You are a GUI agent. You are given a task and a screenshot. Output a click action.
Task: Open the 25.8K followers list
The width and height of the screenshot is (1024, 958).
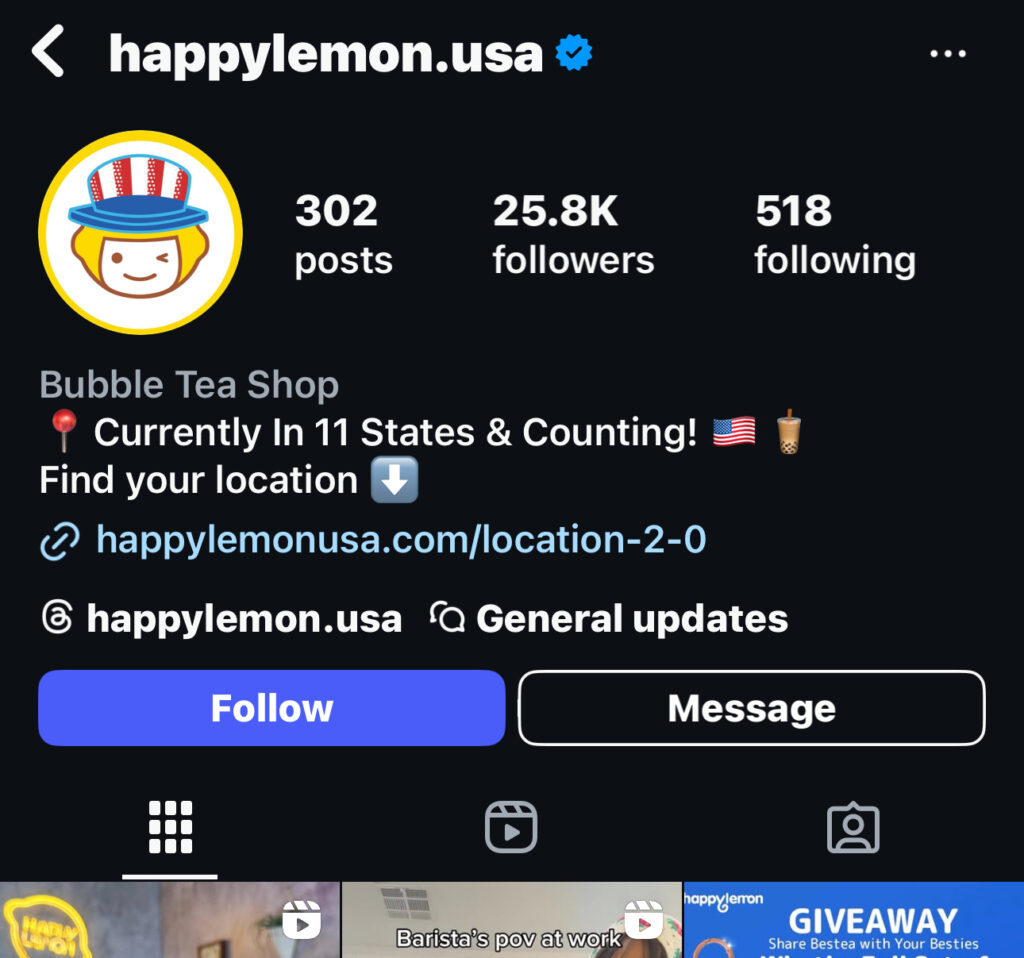click(572, 235)
